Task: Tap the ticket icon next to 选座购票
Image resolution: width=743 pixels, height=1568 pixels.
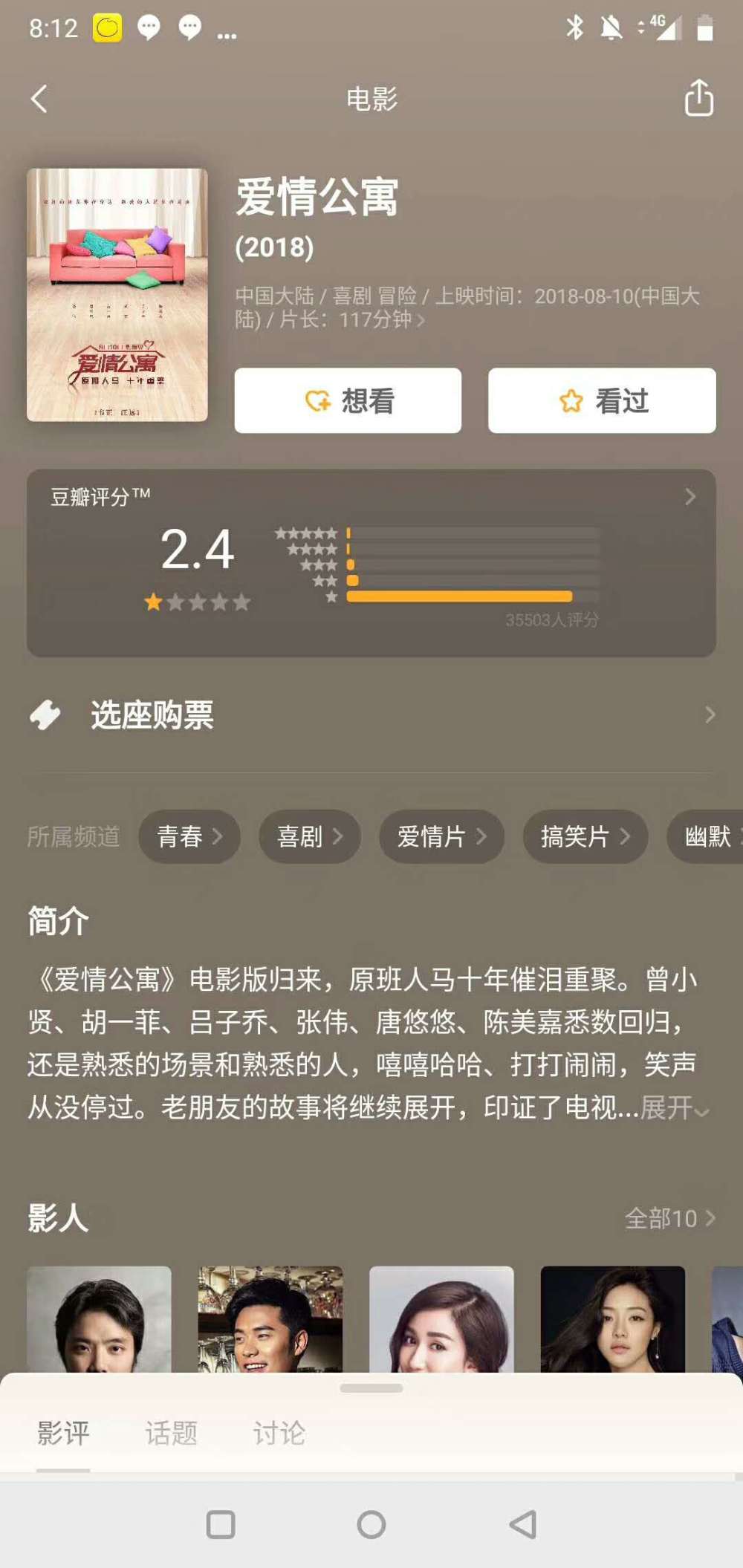Action: pyautogui.click(x=46, y=715)
